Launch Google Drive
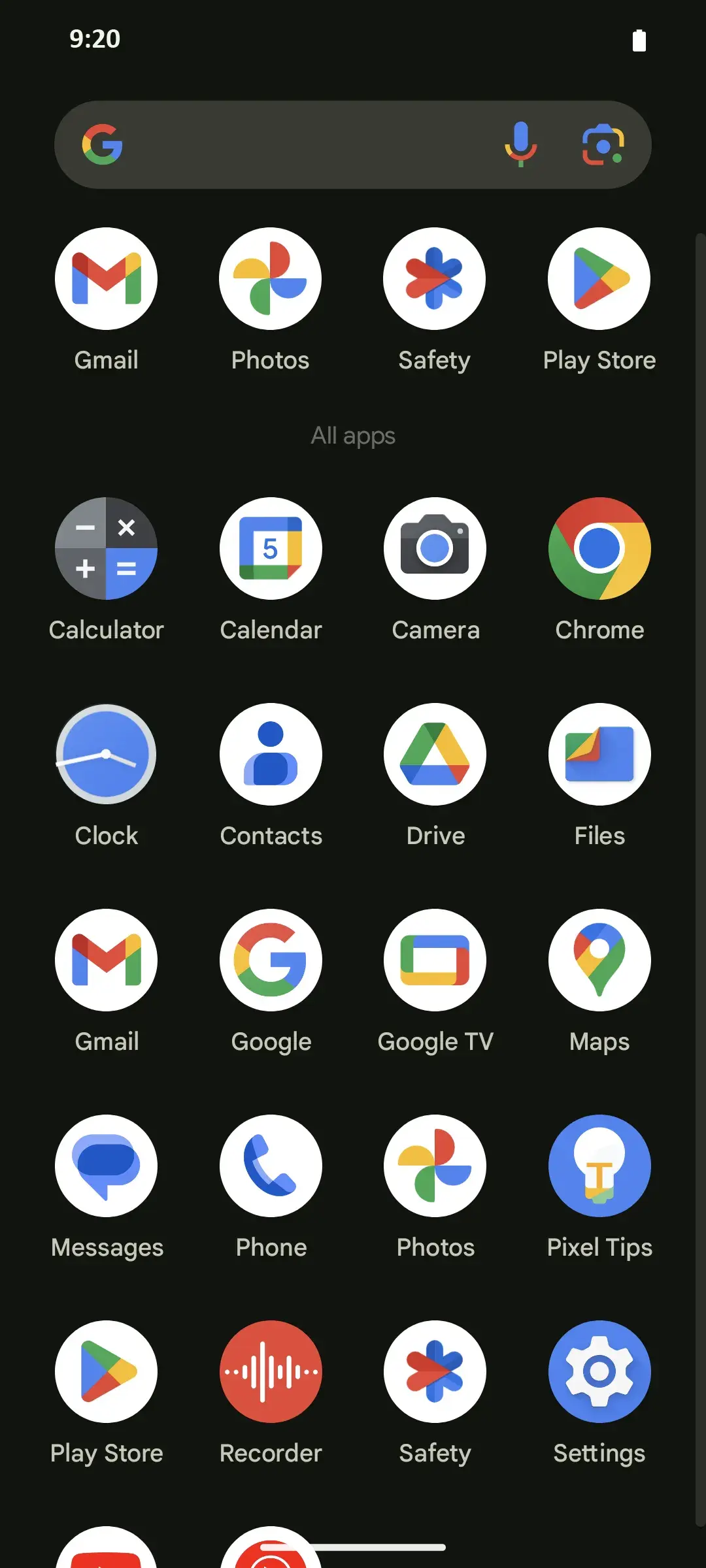The width and height of the screenshot is (706, 1568). [x=435, y=755]
